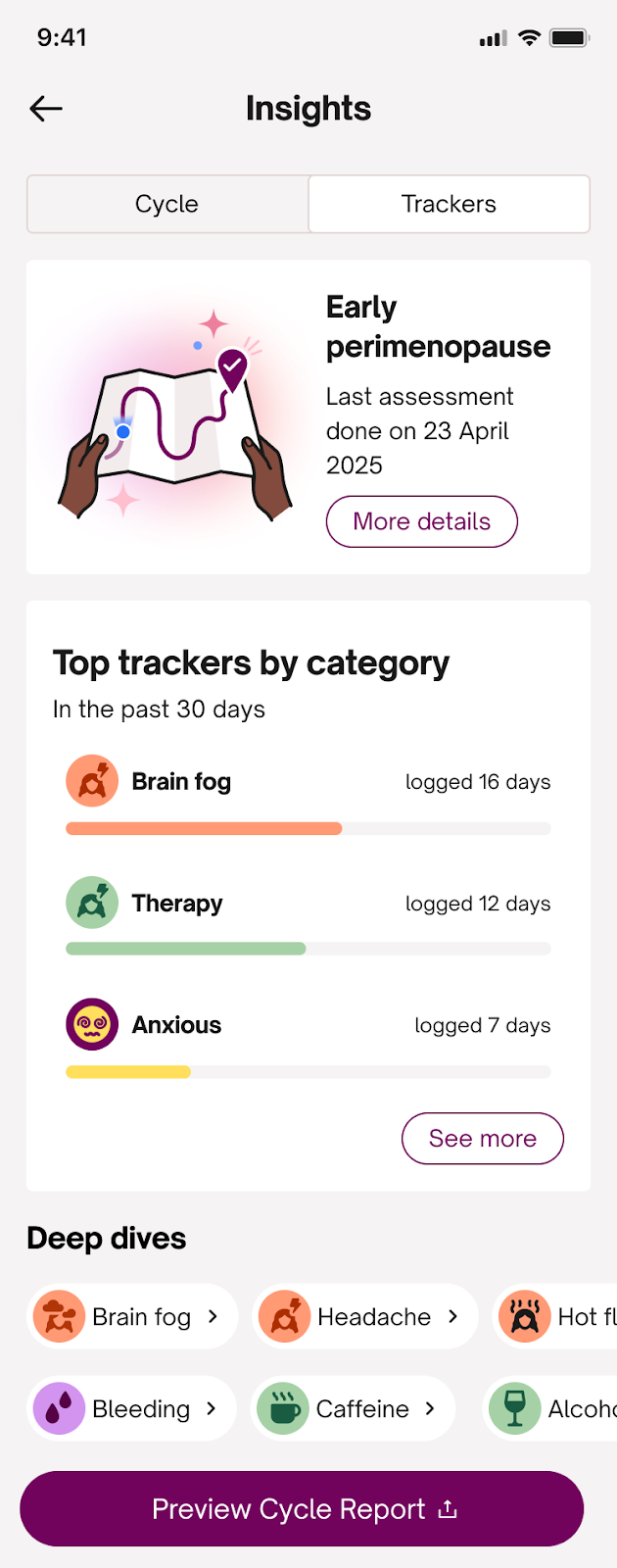Preview Cycle Report

click(302, 1509)
